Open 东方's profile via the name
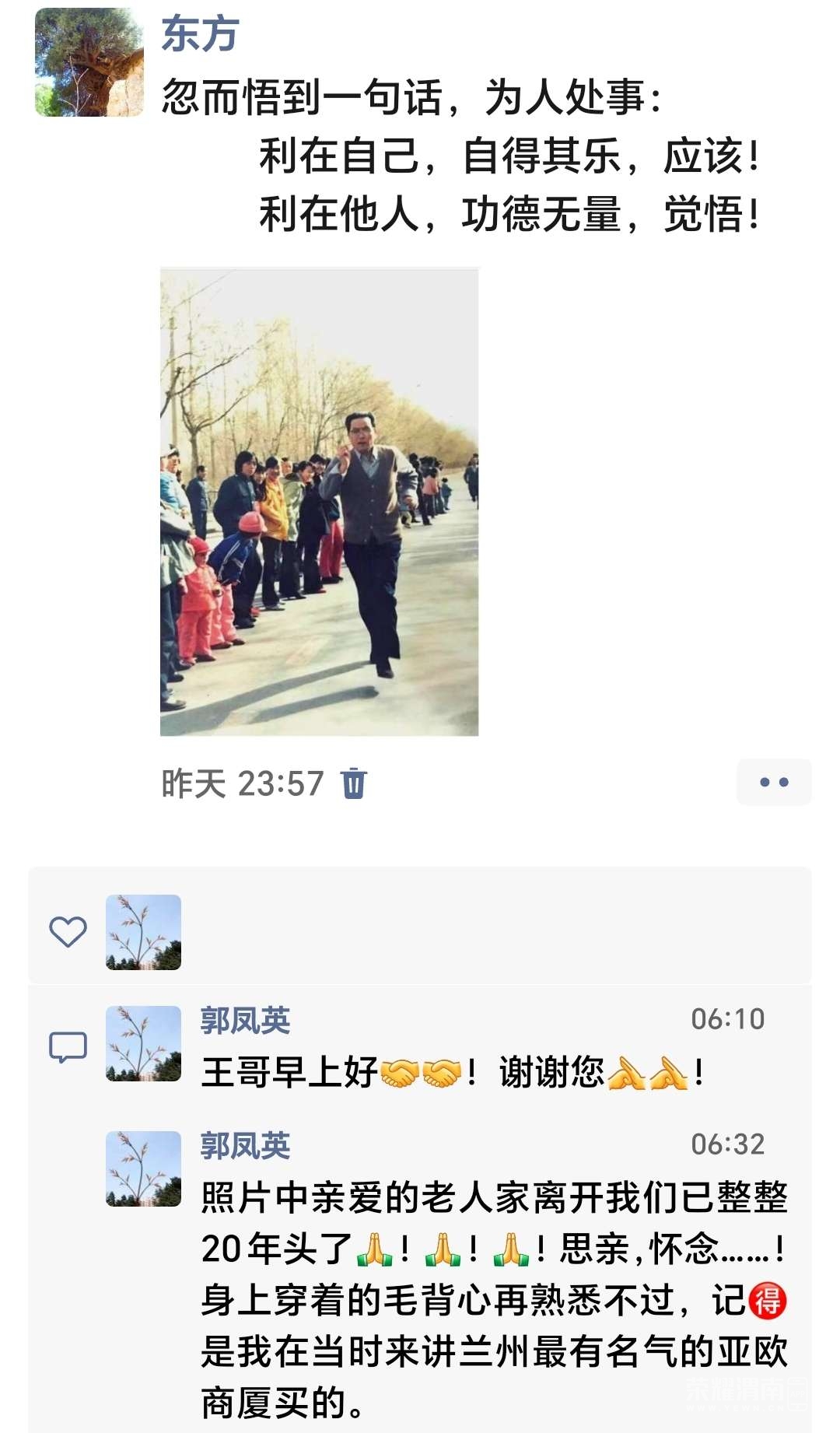This screenshot has width=840, height=1433. (199, 34)
